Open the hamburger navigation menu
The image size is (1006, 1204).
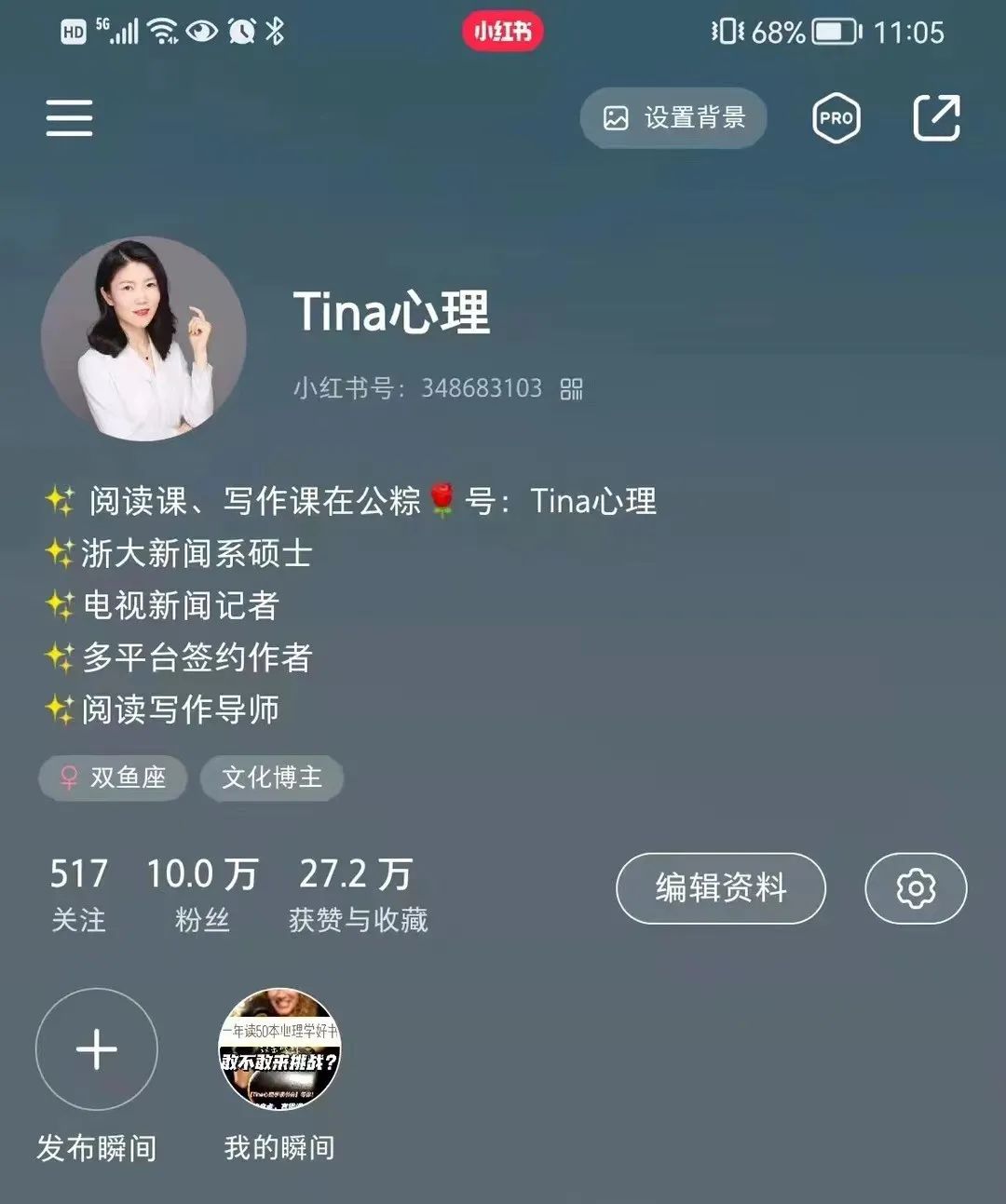click(68, 119)
